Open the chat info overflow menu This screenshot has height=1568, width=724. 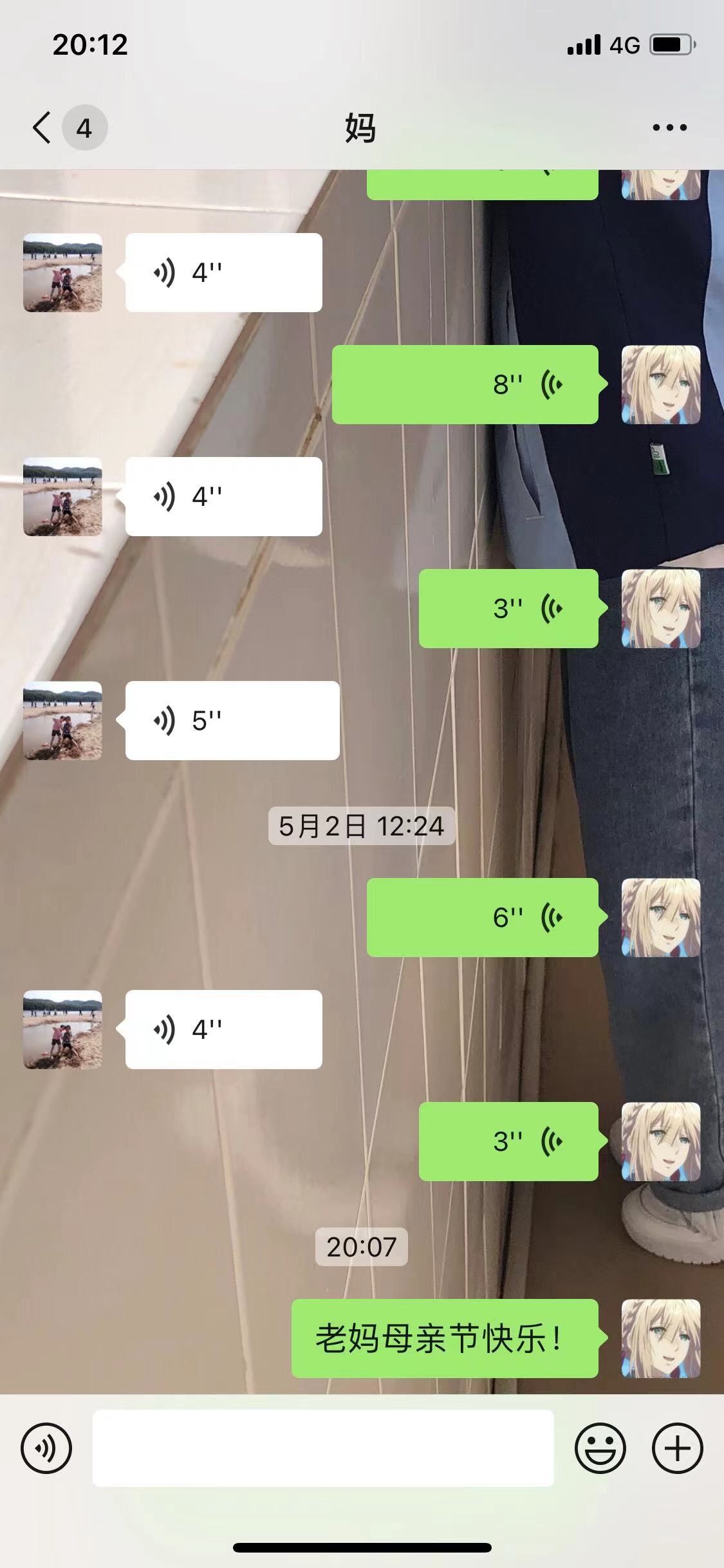click(x=669, y=127)
